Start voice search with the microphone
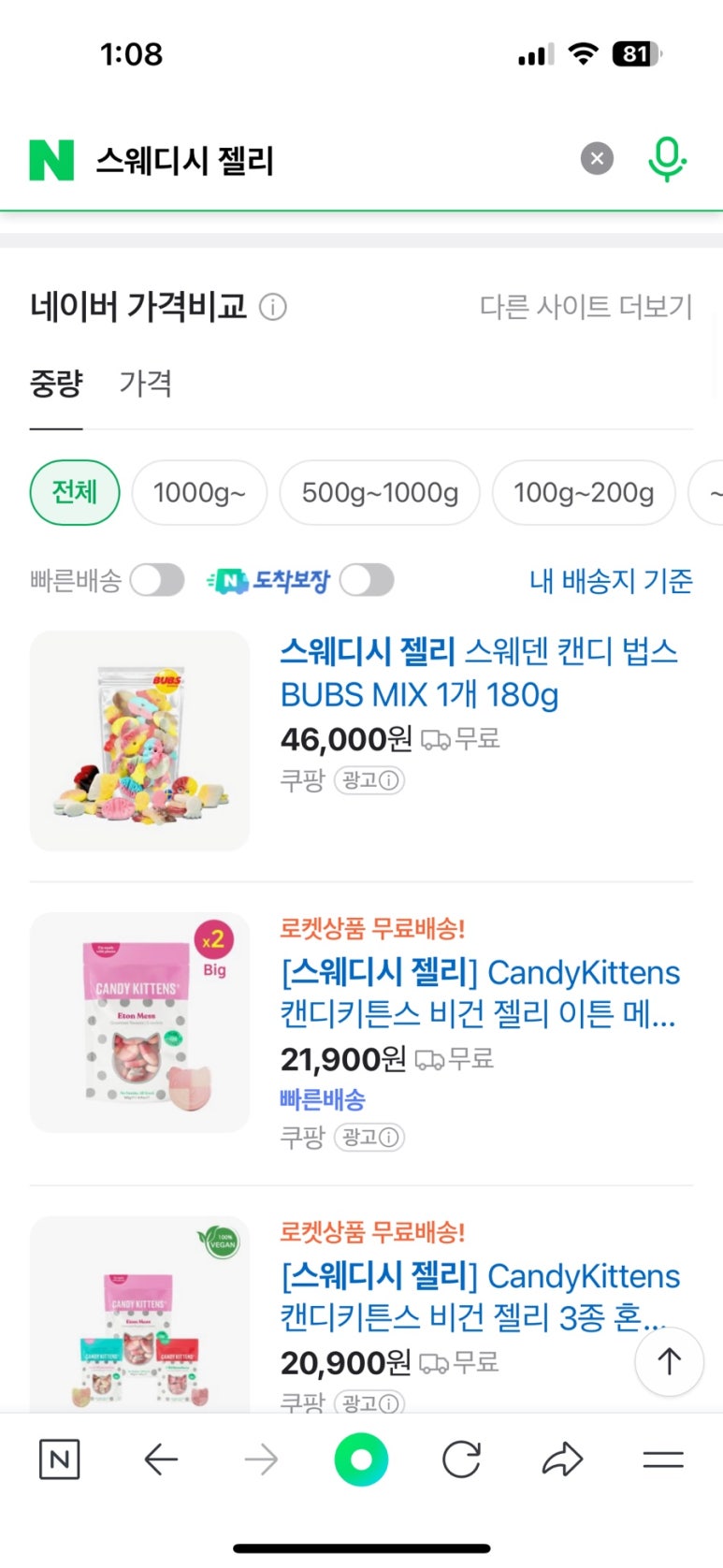 [x=667, y=159]
